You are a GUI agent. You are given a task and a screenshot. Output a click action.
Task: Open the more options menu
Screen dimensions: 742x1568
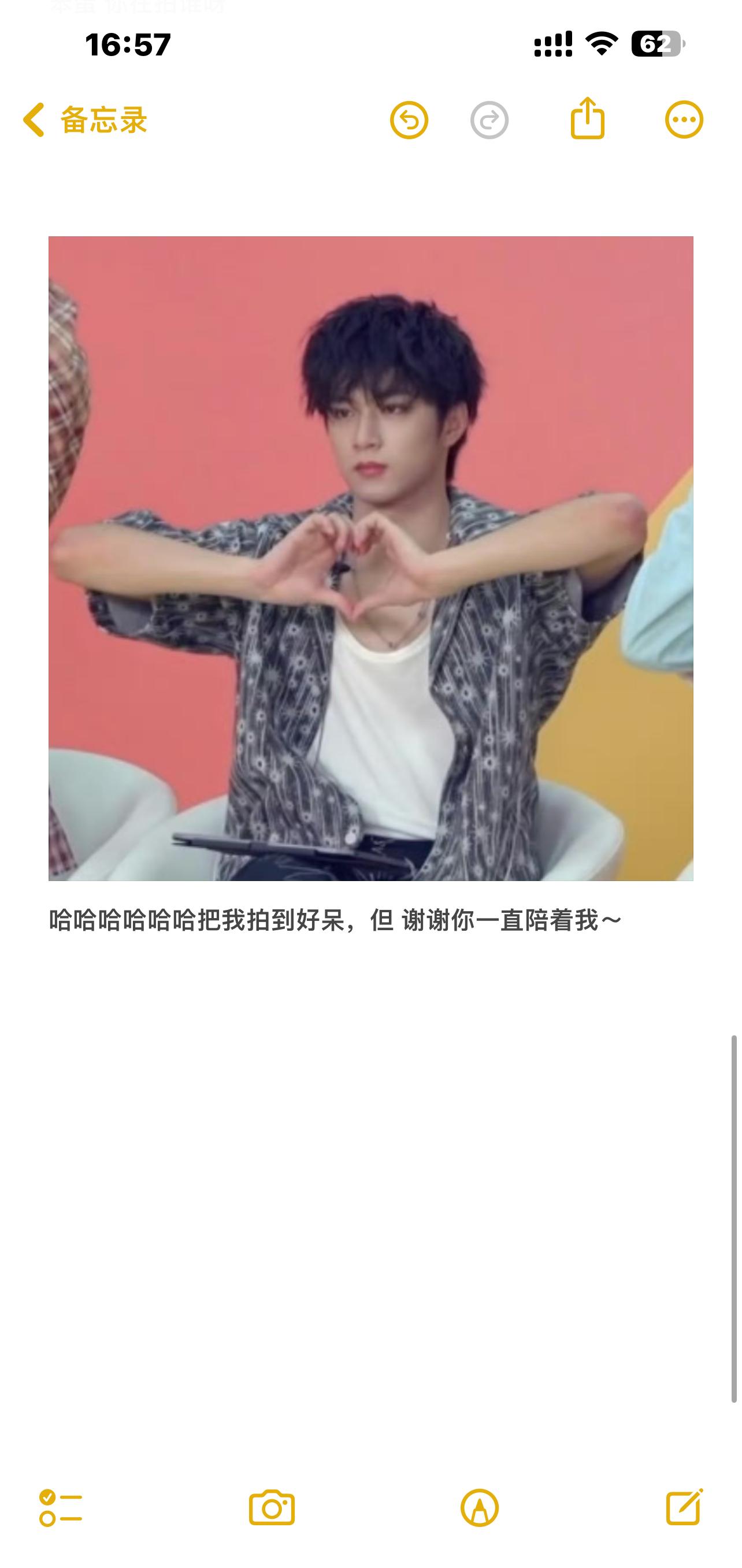coord(684,119)
